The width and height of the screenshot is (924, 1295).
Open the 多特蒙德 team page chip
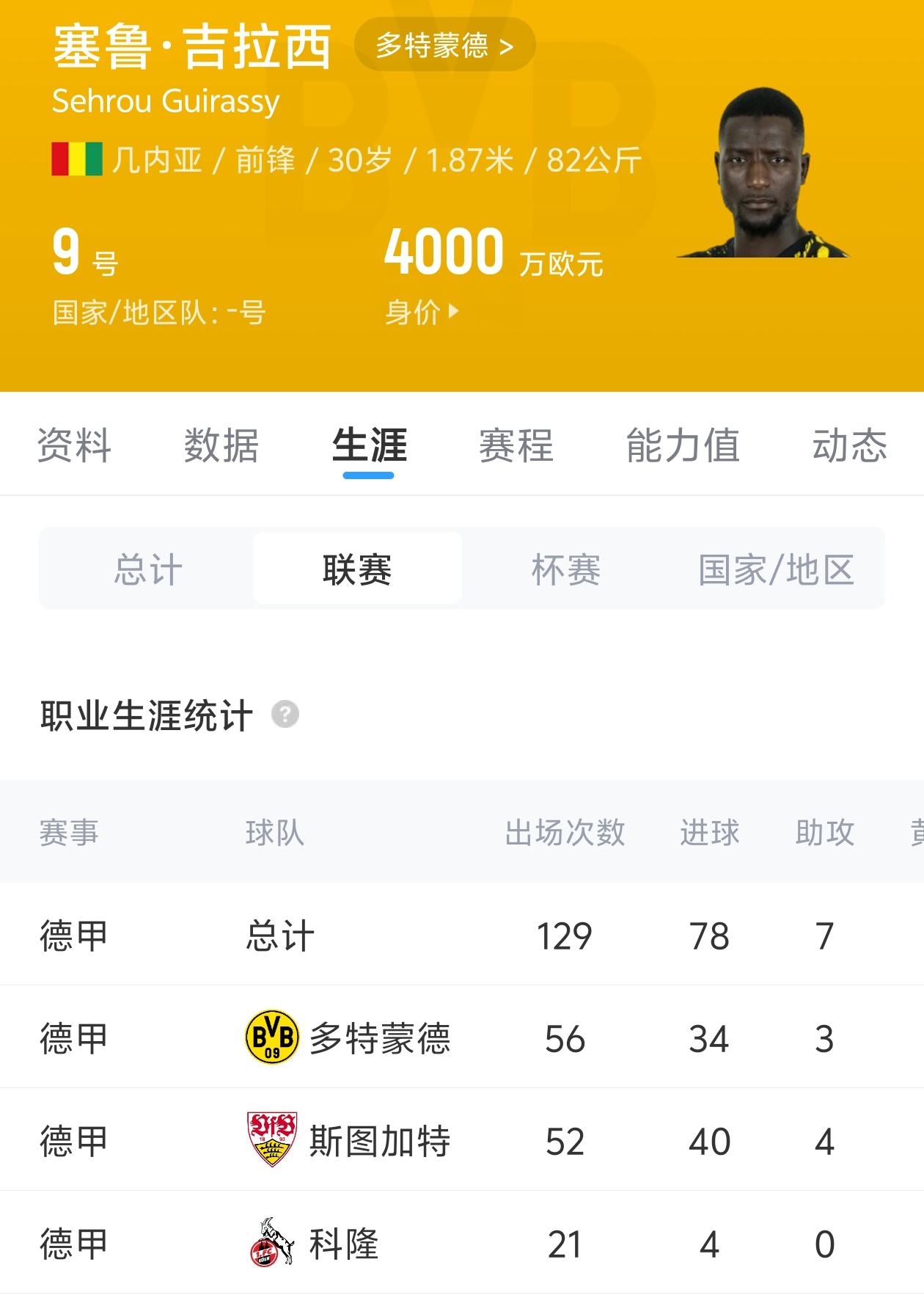(x=444, y=45)
